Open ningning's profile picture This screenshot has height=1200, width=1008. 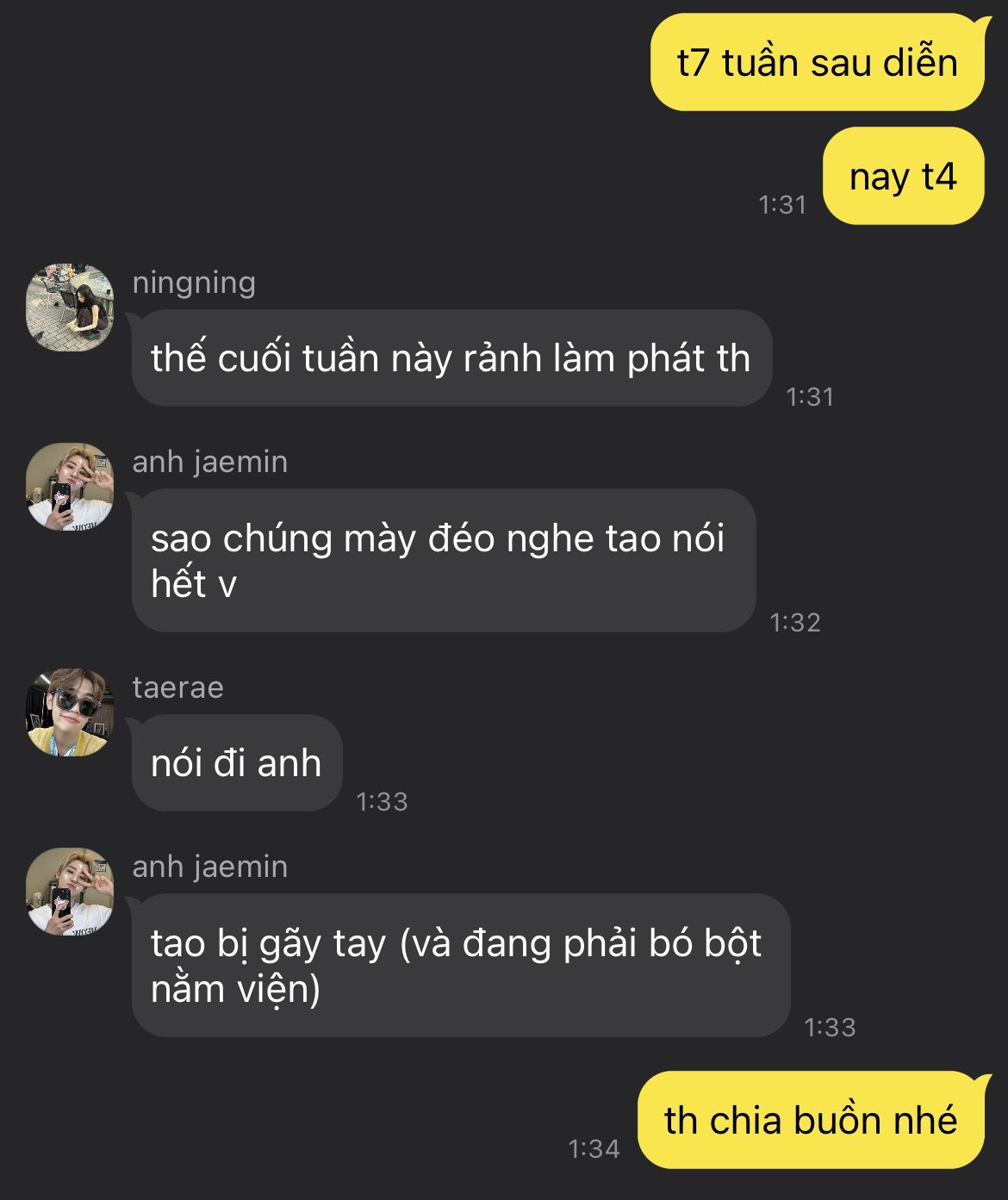[70, 308]
